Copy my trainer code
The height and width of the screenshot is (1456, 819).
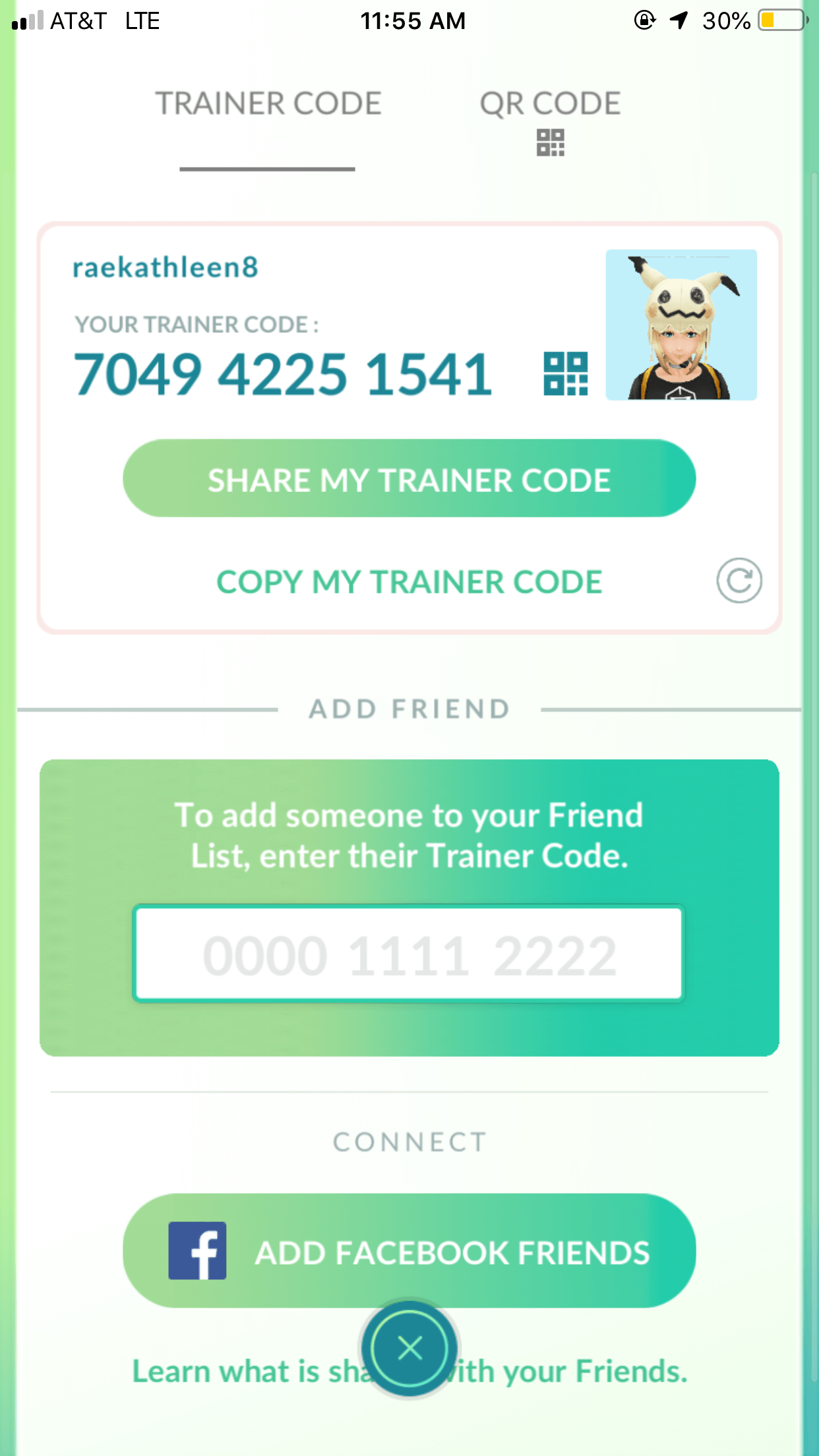[x=409, y=582]
